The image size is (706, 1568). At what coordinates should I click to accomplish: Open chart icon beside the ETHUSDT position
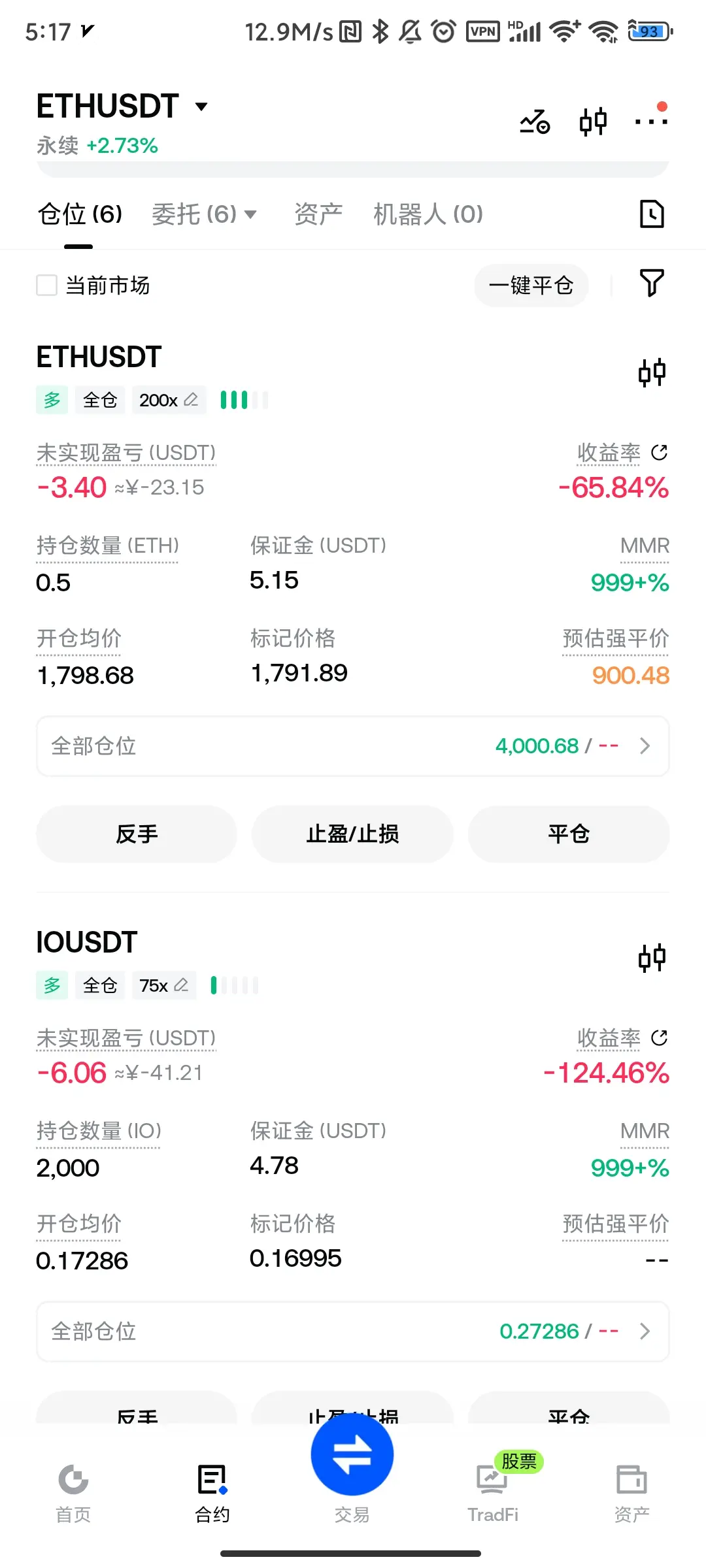pos(652,372)
